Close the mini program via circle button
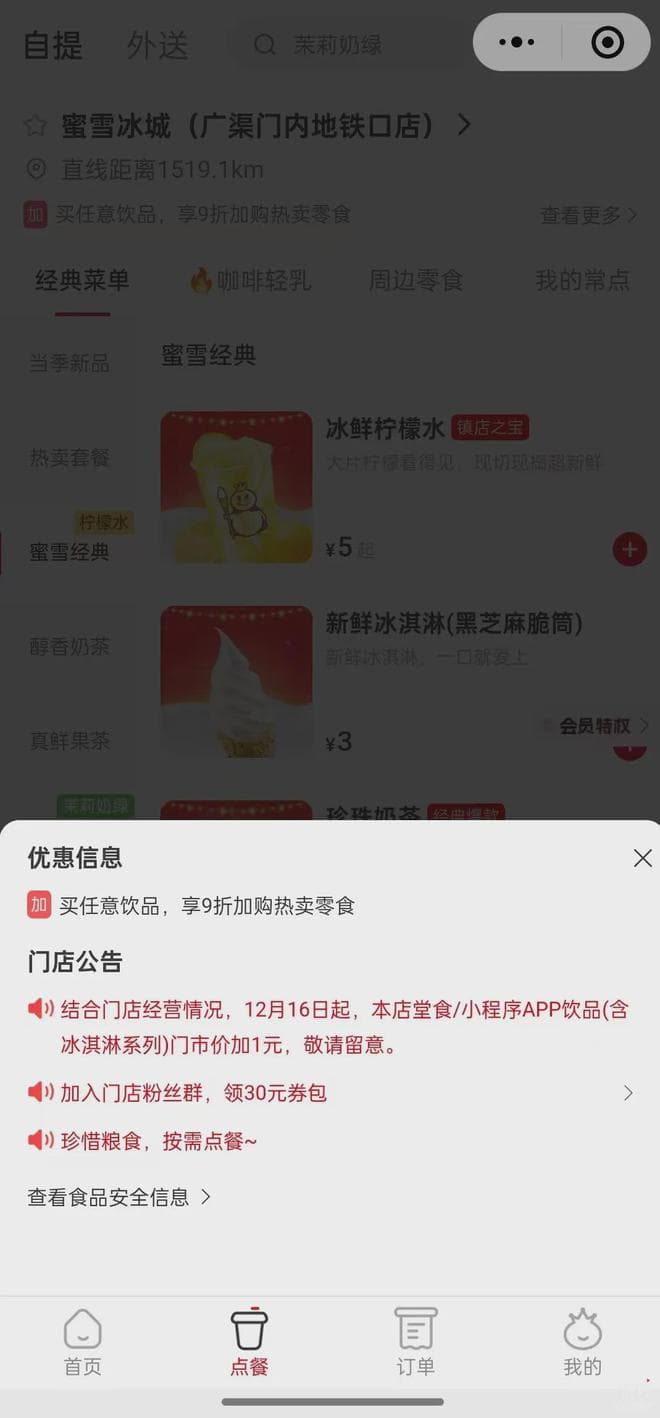 pos(607,42)
